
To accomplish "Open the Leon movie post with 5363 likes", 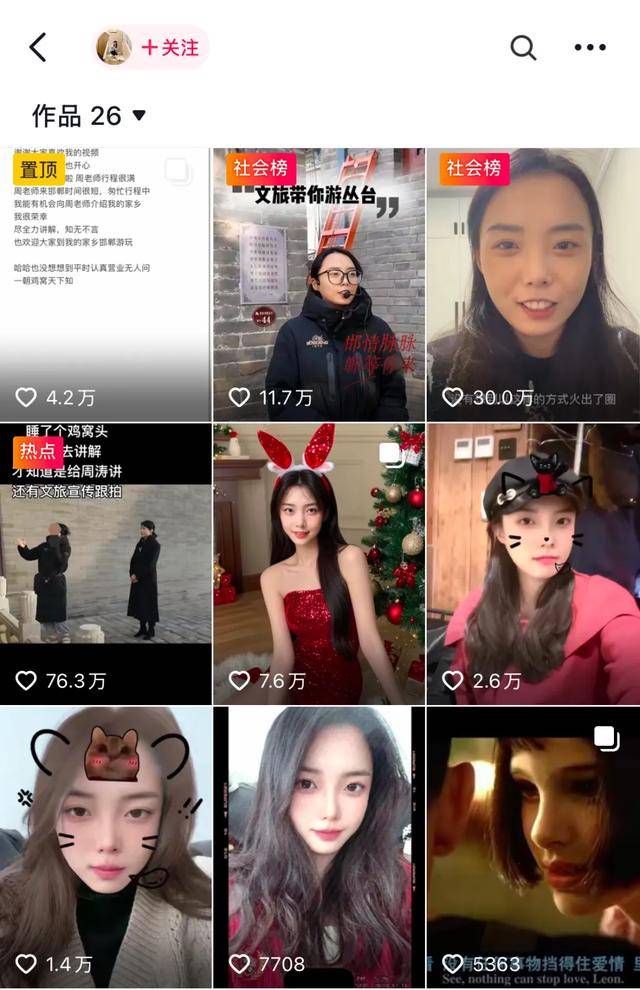I will pos(533,845).
